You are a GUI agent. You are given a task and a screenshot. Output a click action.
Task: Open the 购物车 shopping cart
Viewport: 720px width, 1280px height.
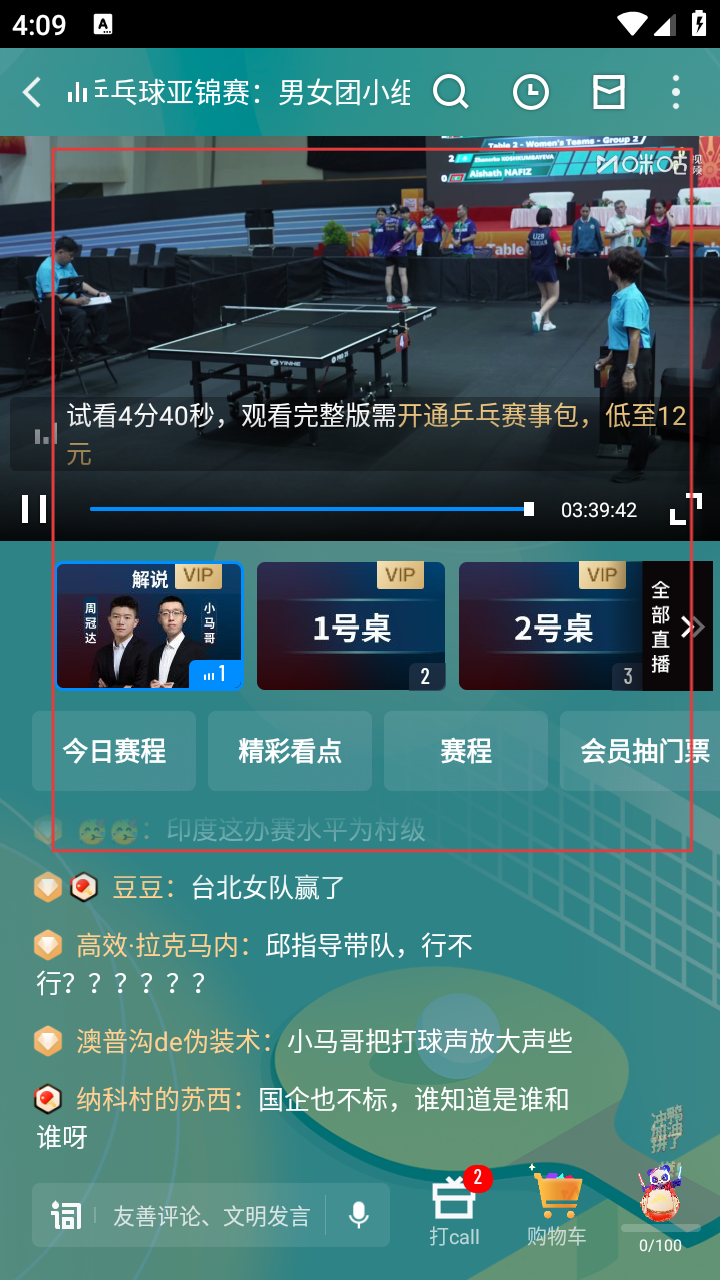(557, 1210)
